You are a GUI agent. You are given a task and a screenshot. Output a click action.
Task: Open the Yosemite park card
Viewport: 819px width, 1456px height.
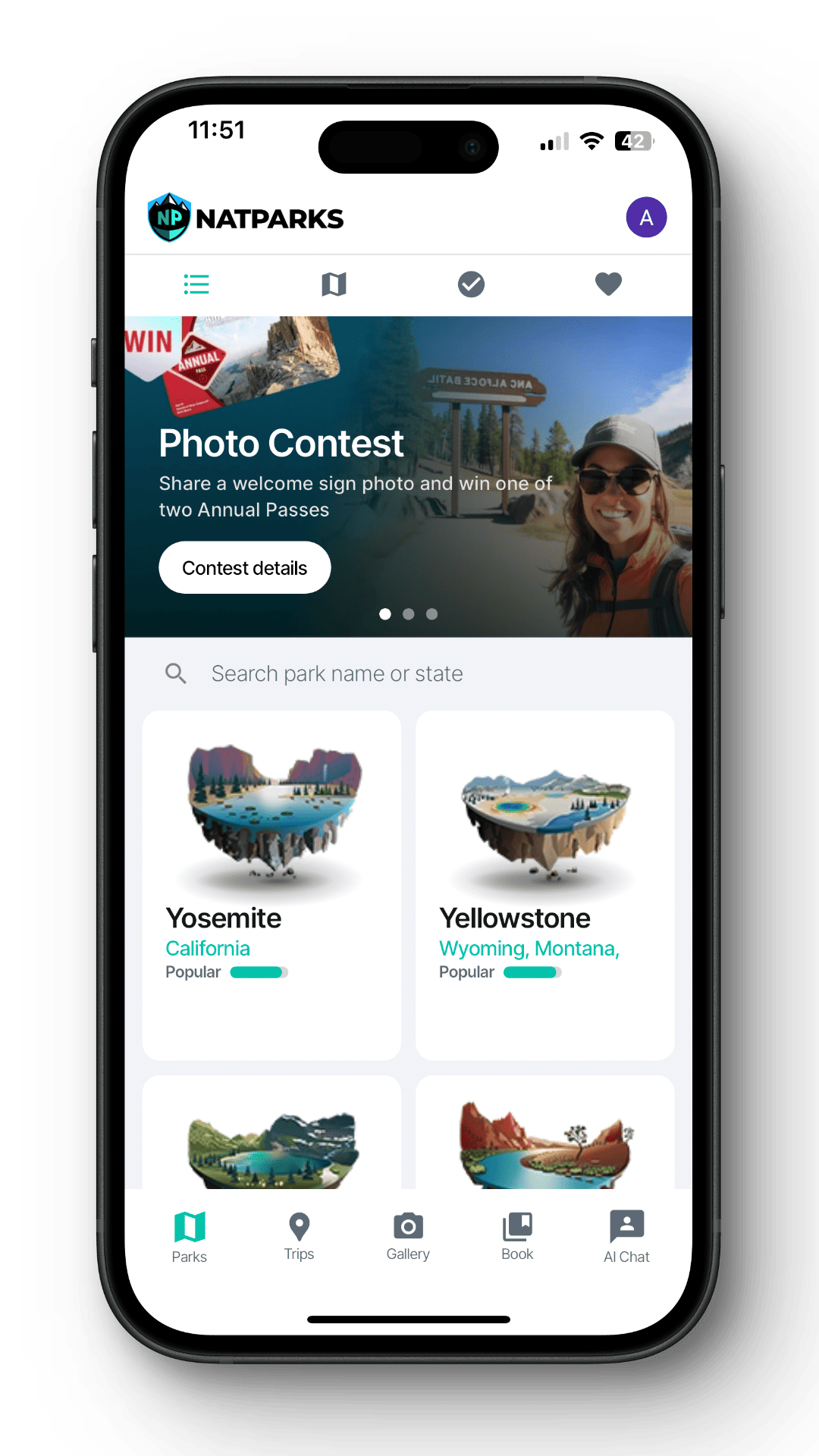(271, 884)
